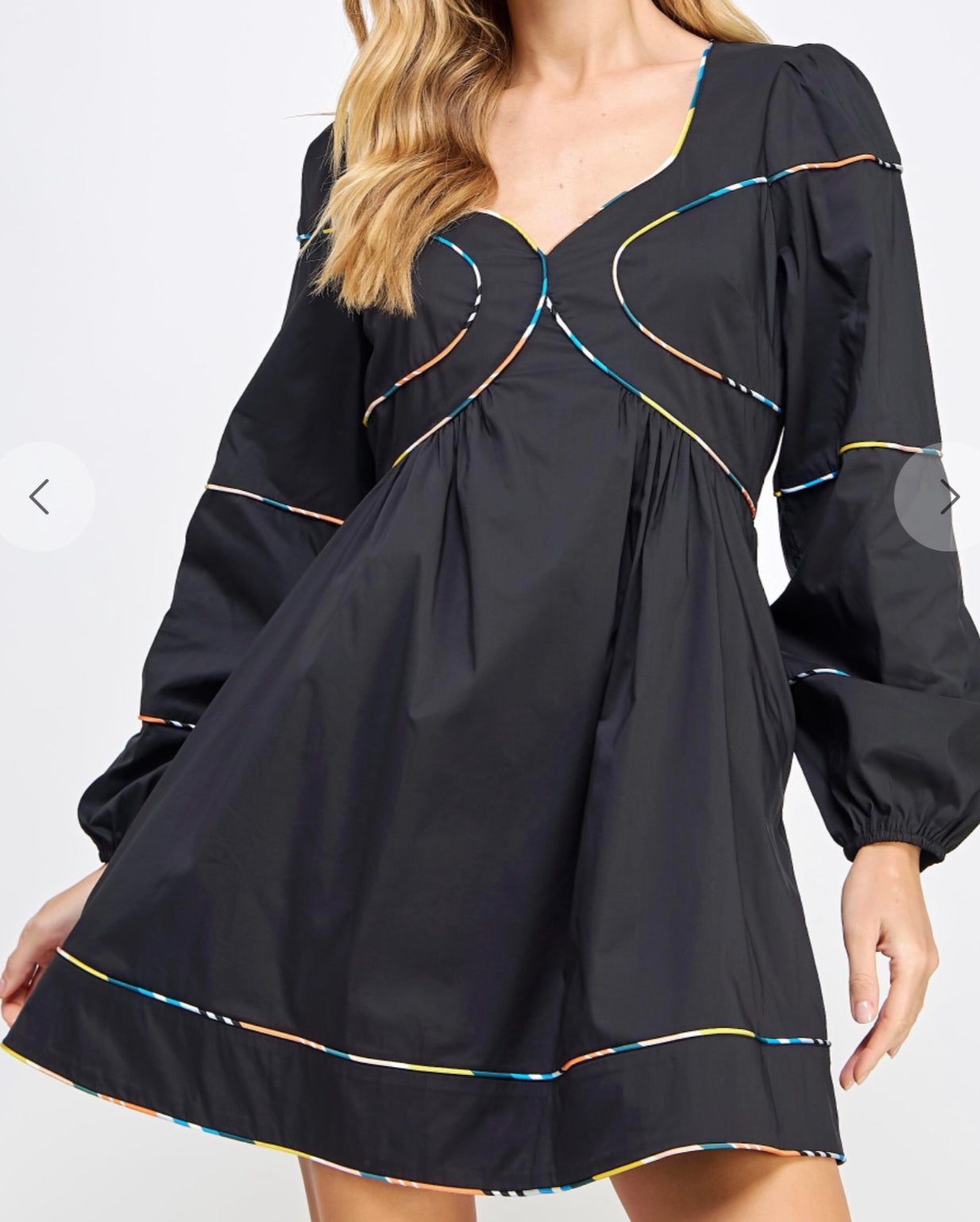Go to the next product image
Image resolution: width=980 pixels, height=1222 pixels.
click(949, 497)
